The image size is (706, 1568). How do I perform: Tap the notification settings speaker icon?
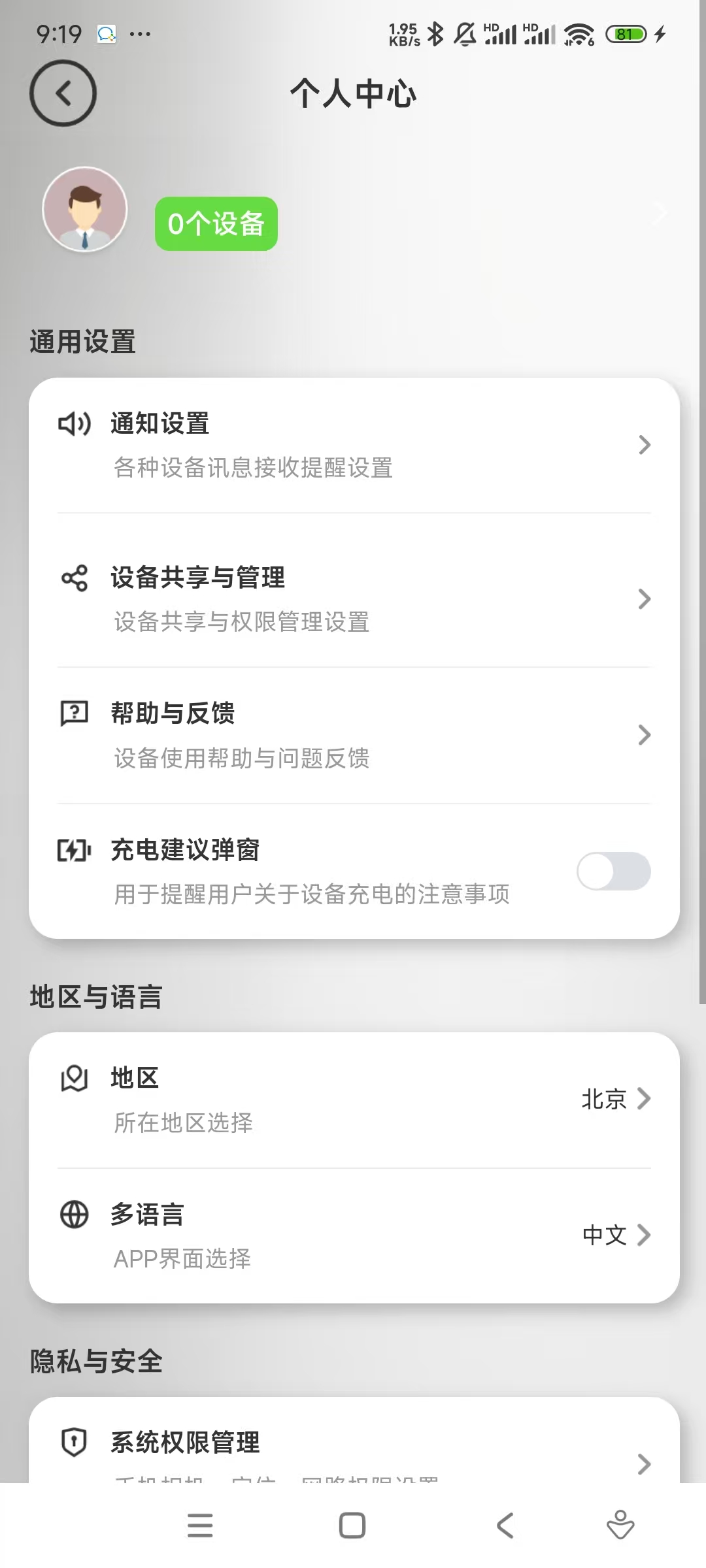(x=73, y=425)
